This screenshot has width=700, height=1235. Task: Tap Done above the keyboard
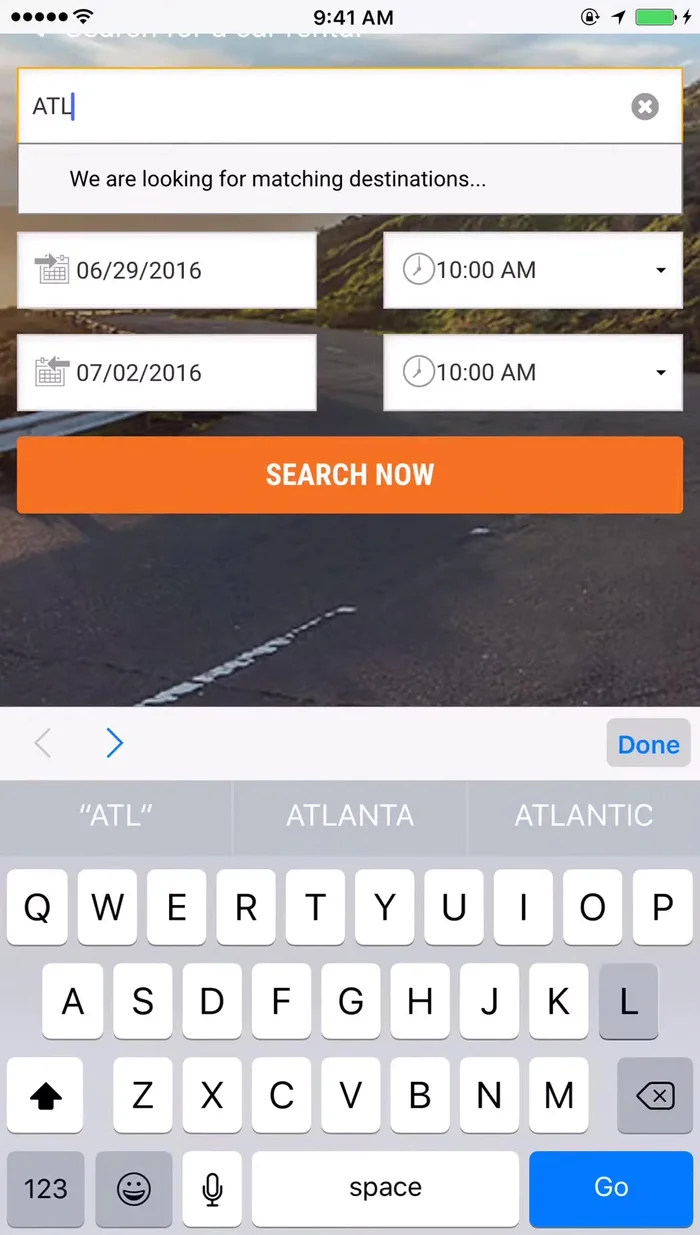point(648,744)
